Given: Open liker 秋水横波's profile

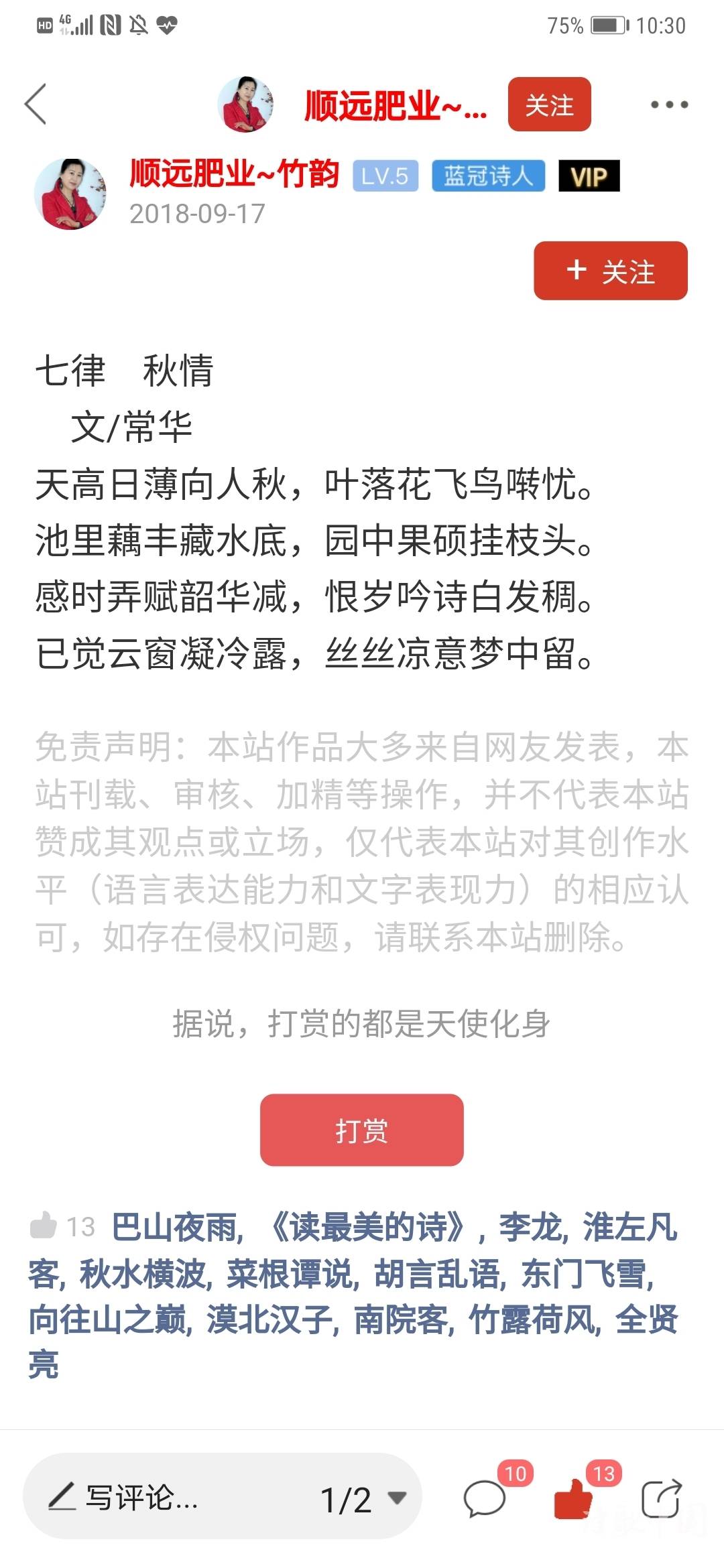Looking at the screenshot, I should click(x=144, y=1273).
